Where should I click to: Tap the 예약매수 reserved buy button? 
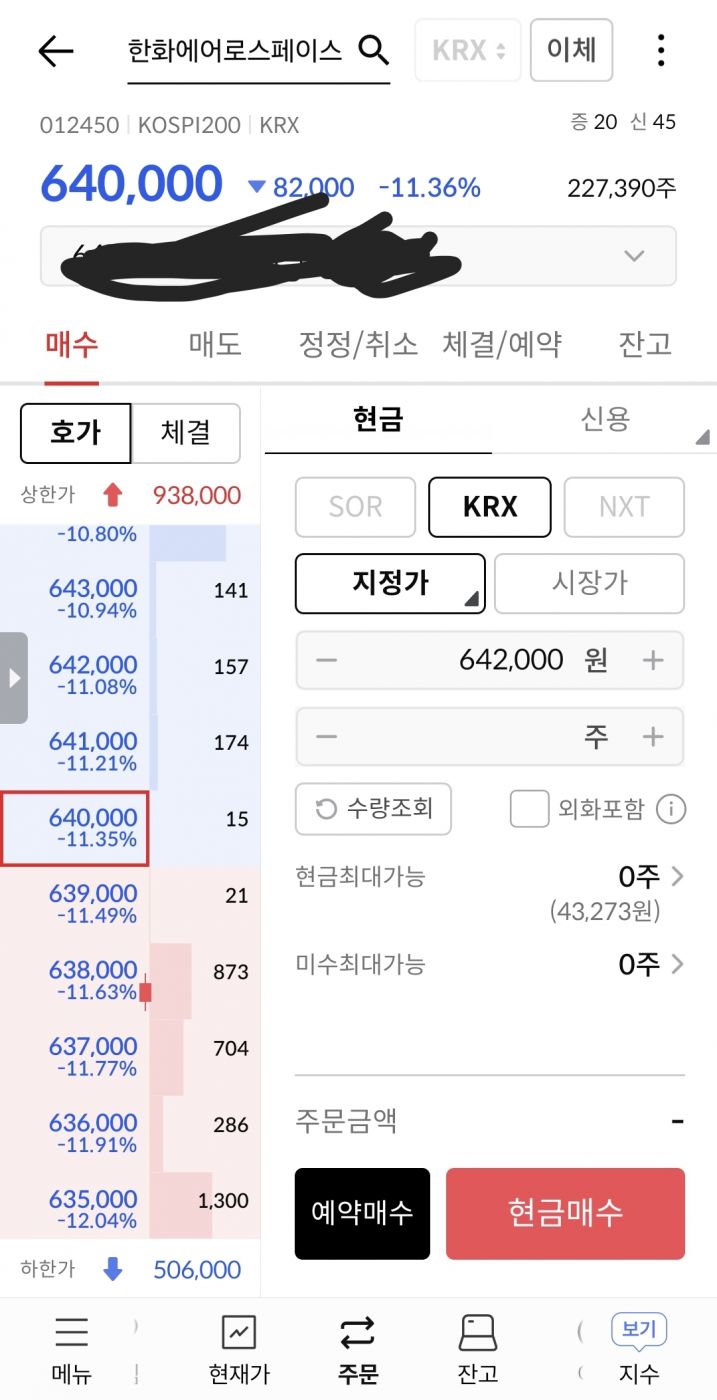pos(362,1213)
